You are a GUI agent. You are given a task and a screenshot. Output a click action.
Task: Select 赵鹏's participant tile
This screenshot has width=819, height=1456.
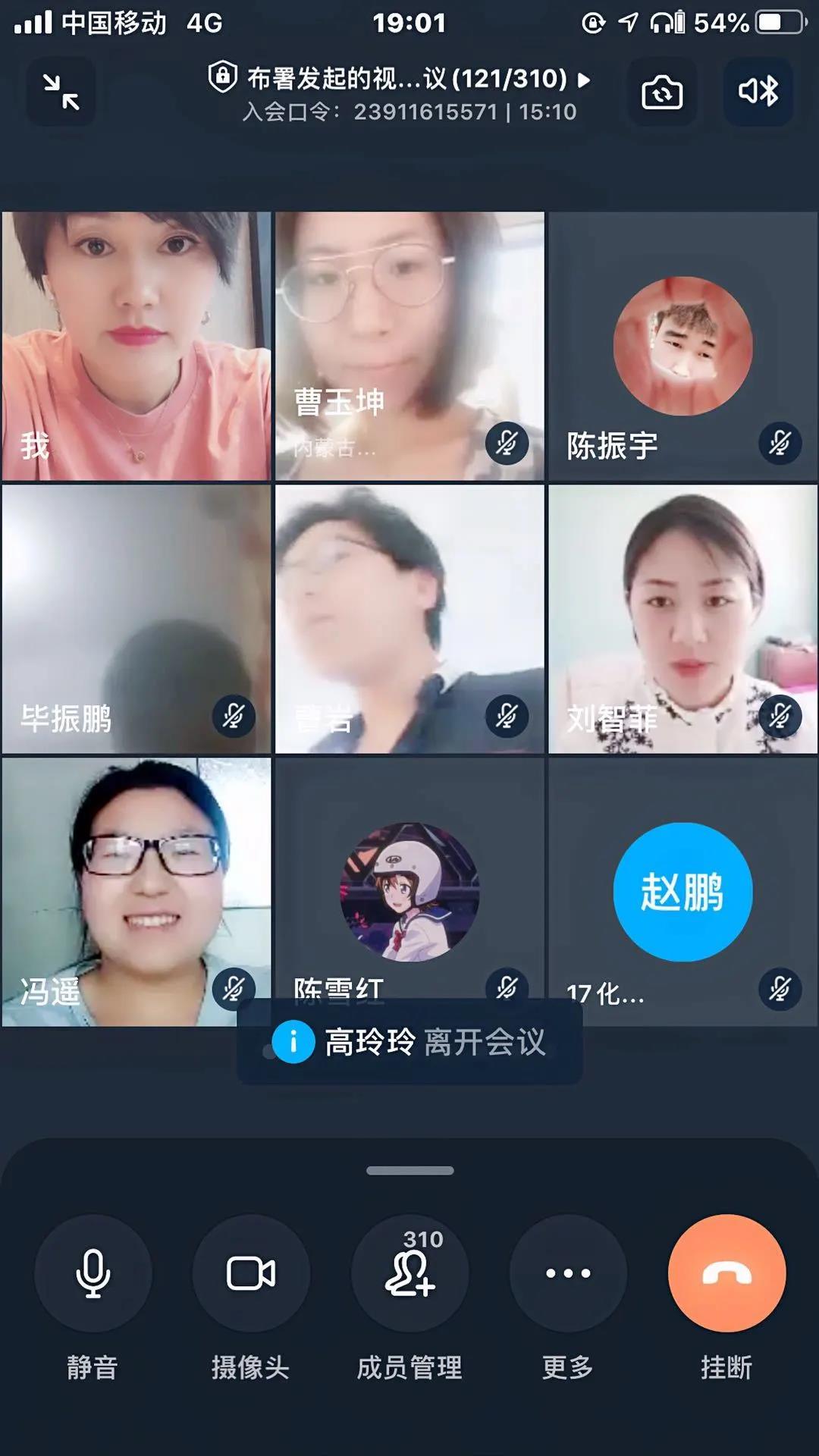[682, 892]
